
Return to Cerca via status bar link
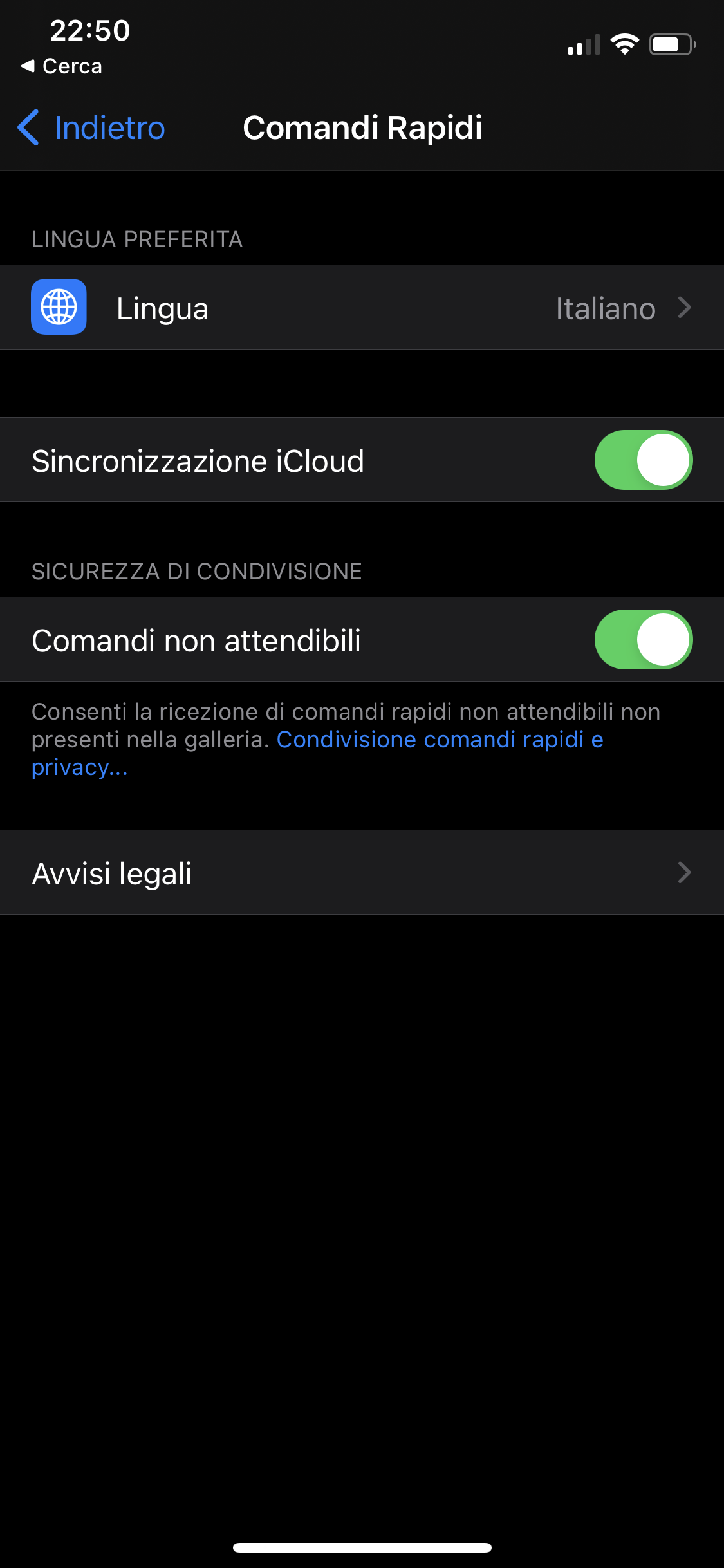pos(62,66)
